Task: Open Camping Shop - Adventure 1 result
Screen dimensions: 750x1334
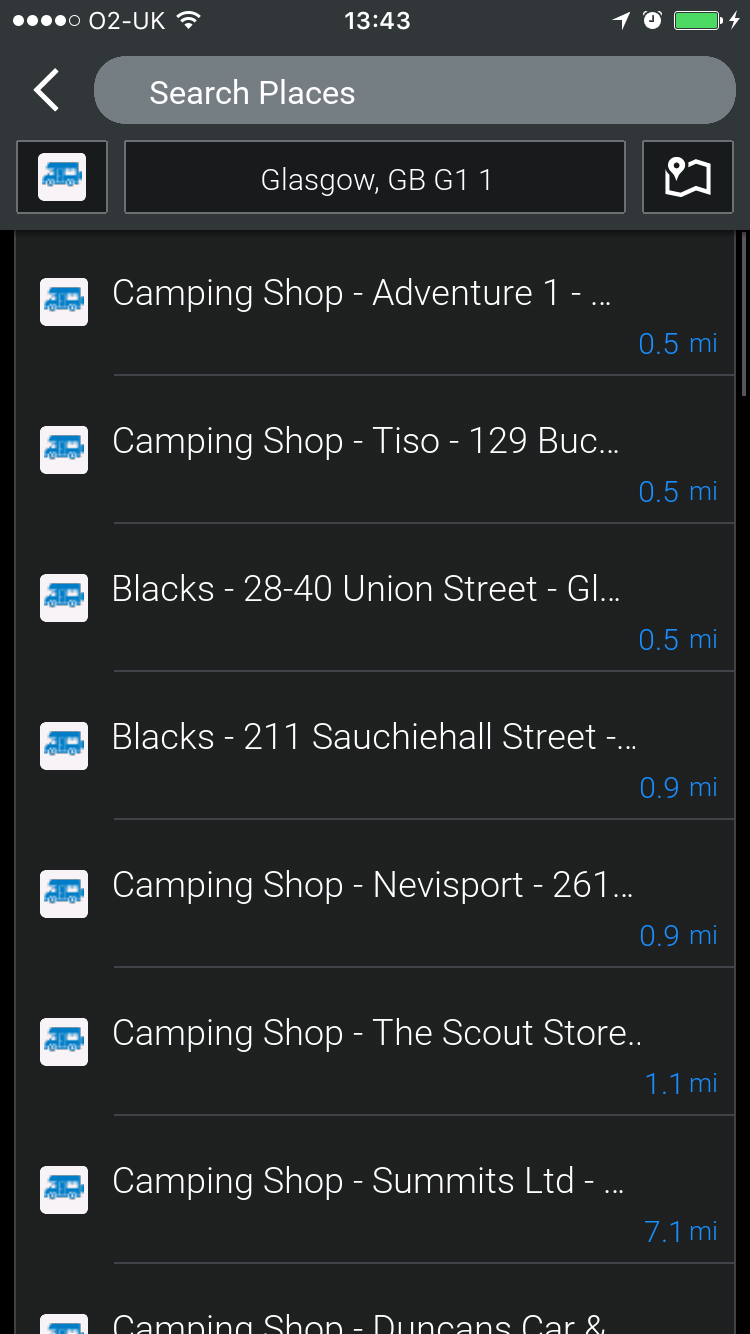Action: point(375,304)
